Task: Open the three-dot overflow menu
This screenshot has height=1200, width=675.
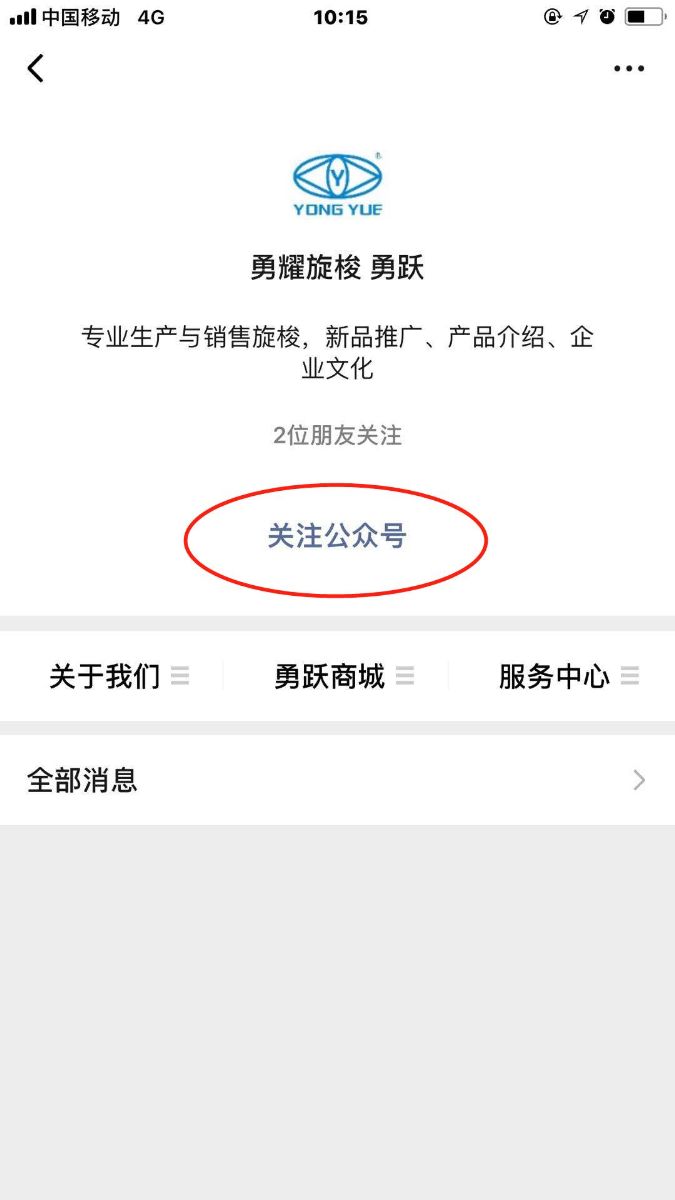Action: pyautogui.click(x=628, y=68)
